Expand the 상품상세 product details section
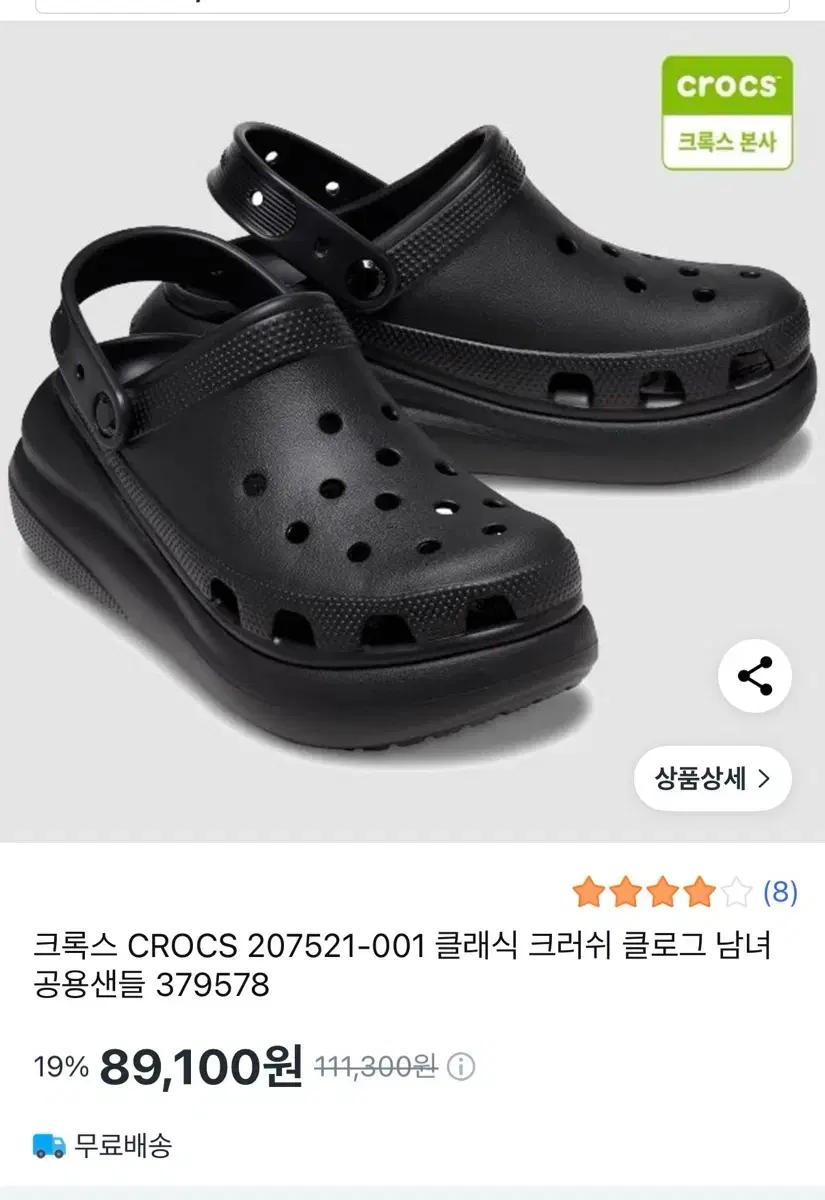This screenshot has height=1200, width=825. (x=711, y=778)
